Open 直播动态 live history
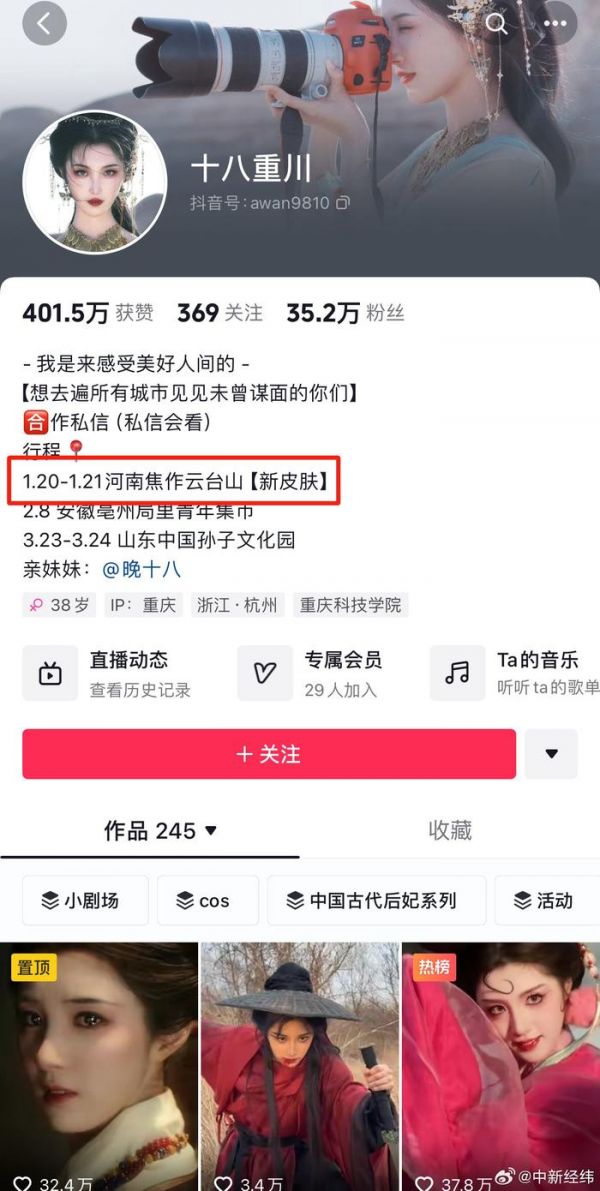The image size is (600, 1191). tap(110, 673)
